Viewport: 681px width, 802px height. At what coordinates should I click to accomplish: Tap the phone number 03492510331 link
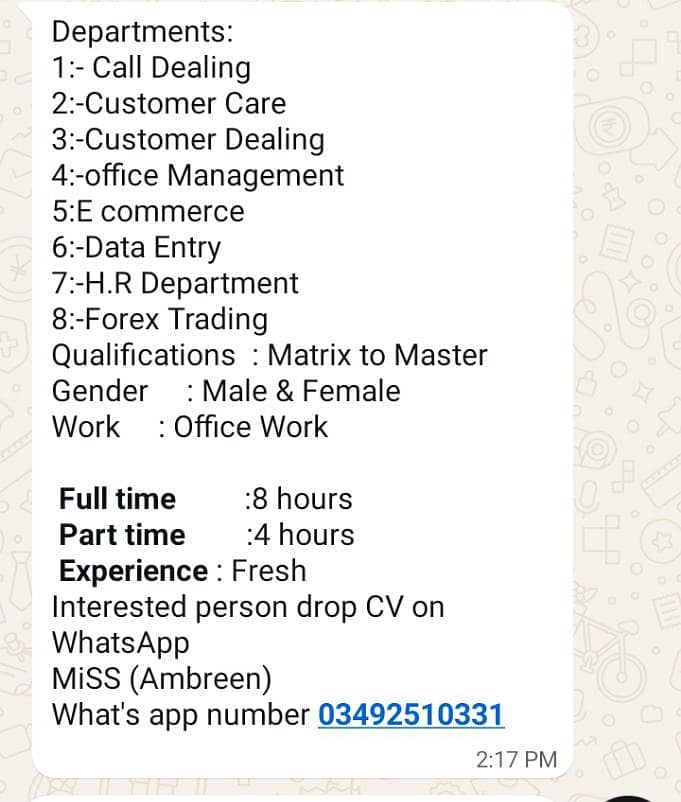click(410, 715)
